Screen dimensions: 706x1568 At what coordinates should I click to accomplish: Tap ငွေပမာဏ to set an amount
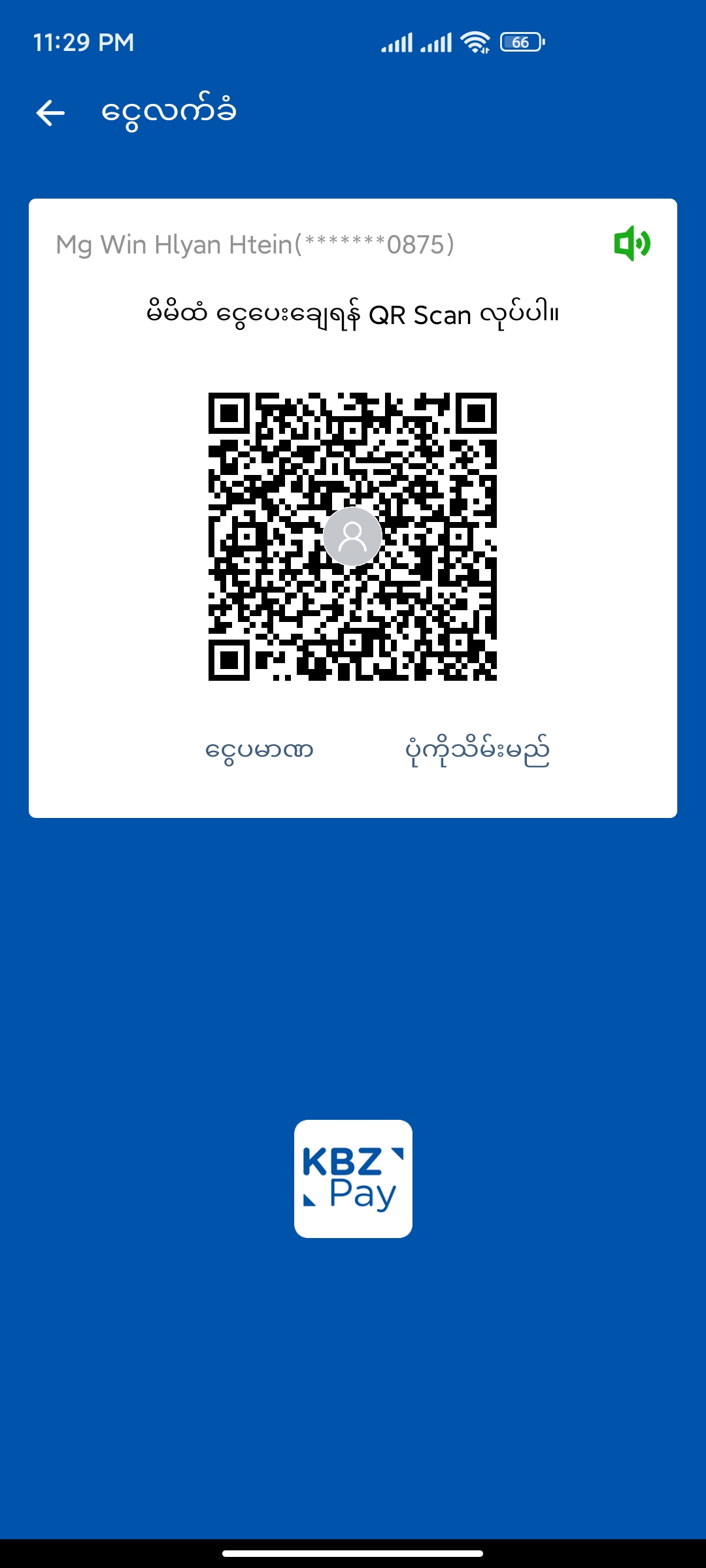[259, 750]
